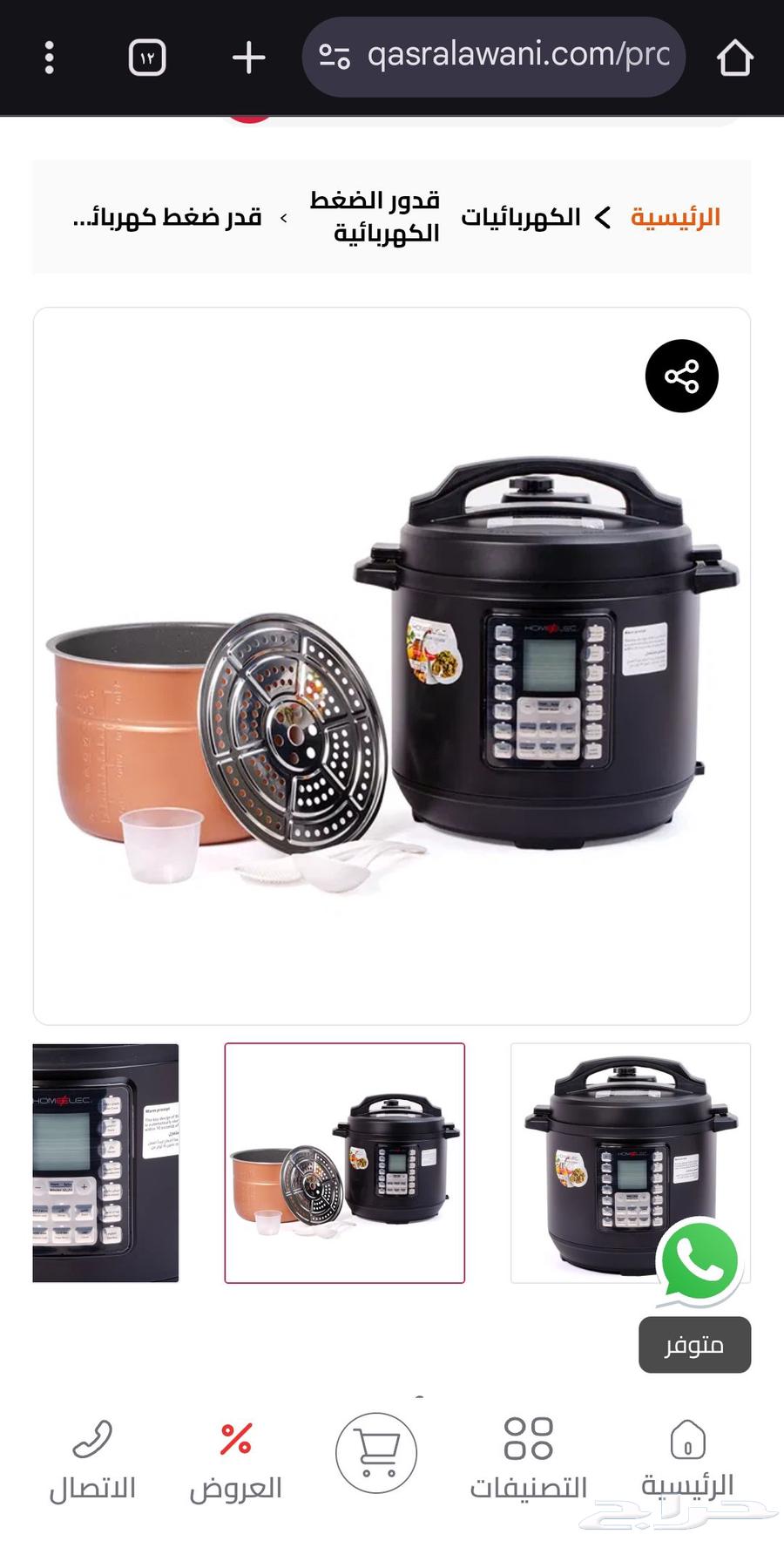Go to the browser home page

pyautogui.click(x=734, y=58)
